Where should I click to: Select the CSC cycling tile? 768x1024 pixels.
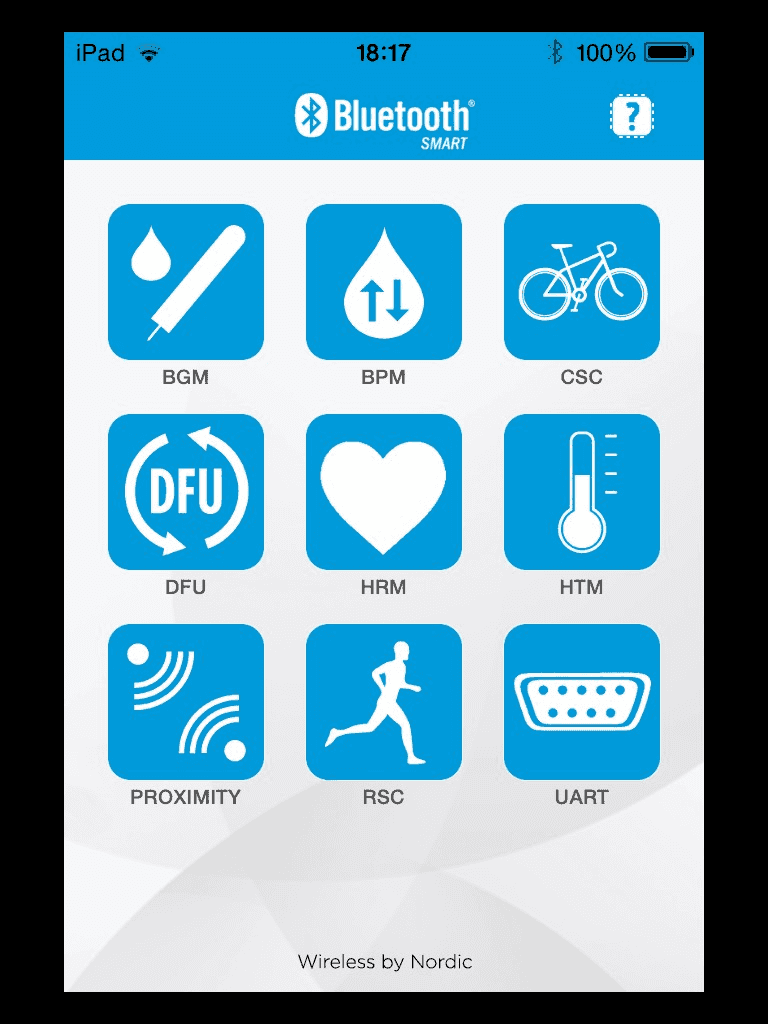coord(582,282)
